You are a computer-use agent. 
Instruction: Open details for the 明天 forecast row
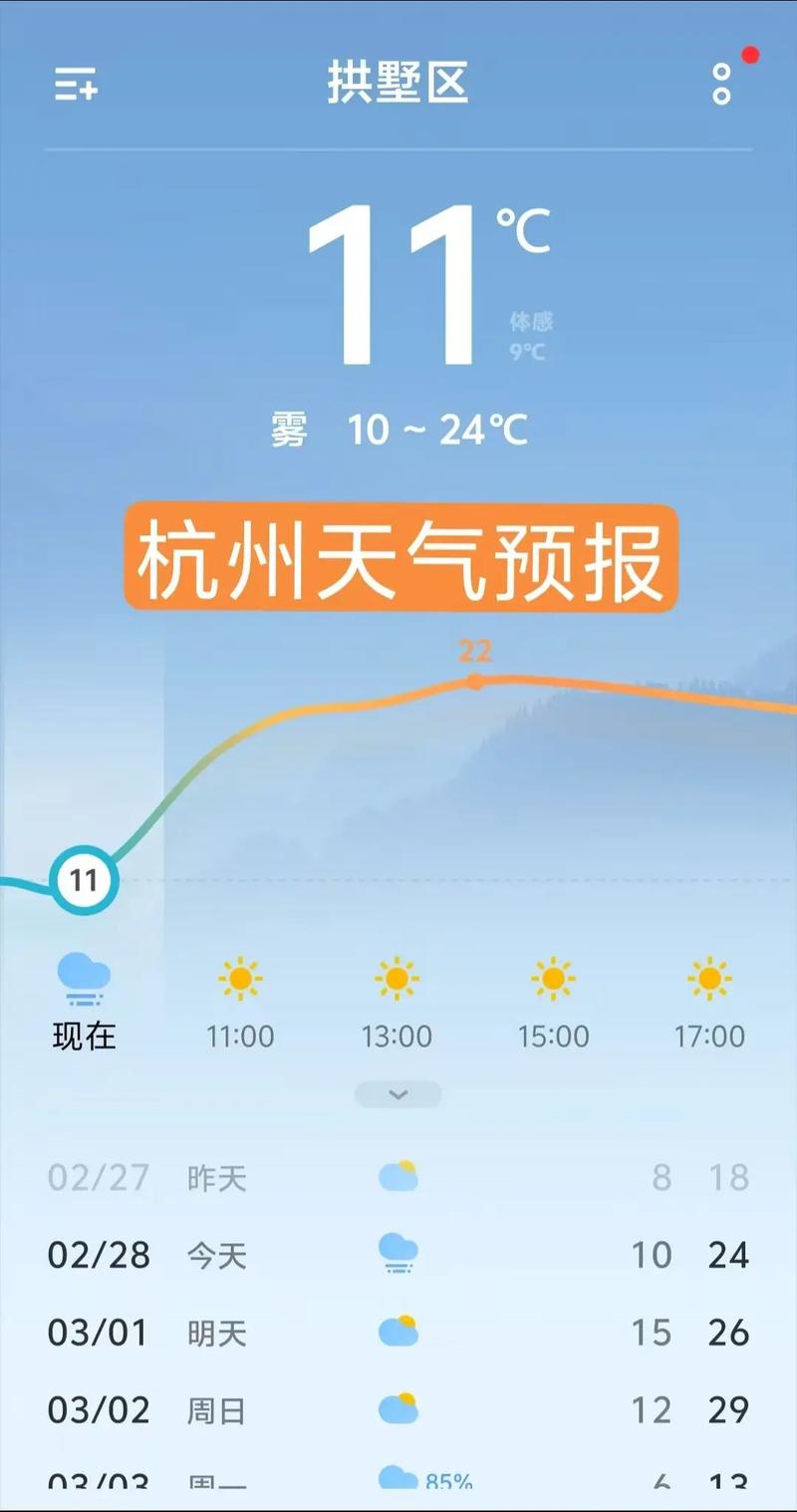point(397,1332)
